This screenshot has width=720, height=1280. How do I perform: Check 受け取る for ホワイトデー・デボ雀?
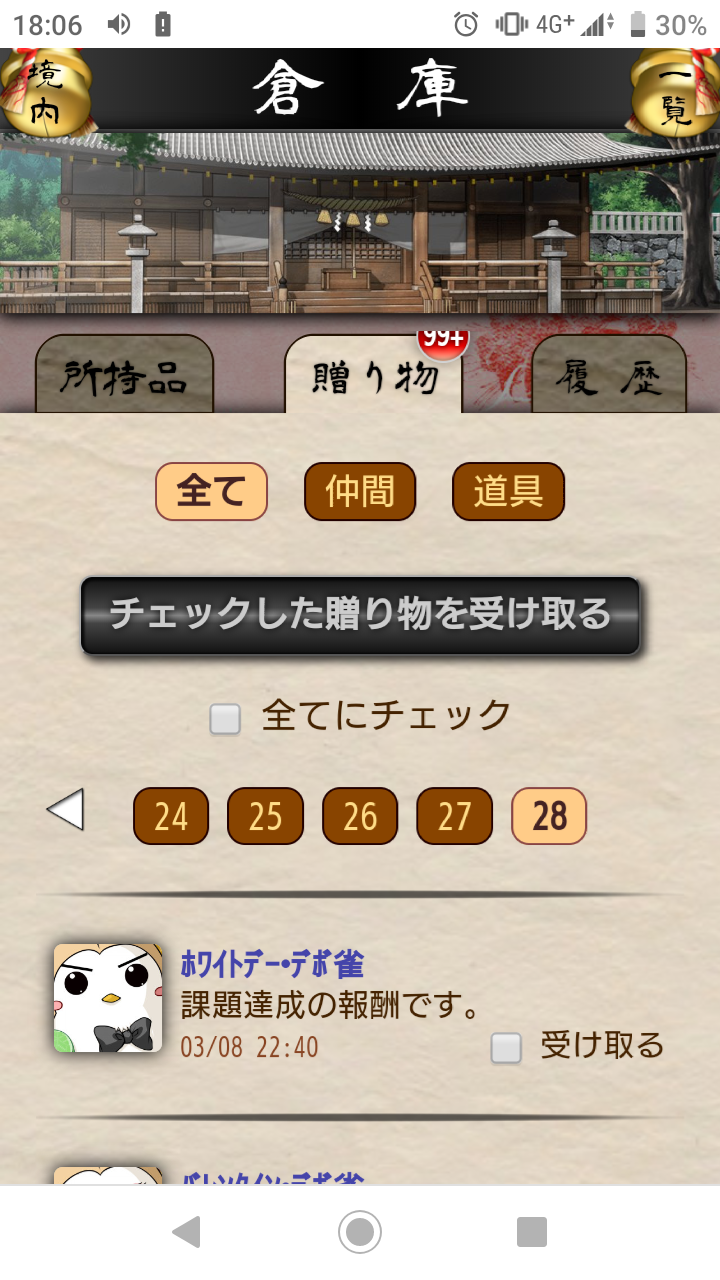507,1048
